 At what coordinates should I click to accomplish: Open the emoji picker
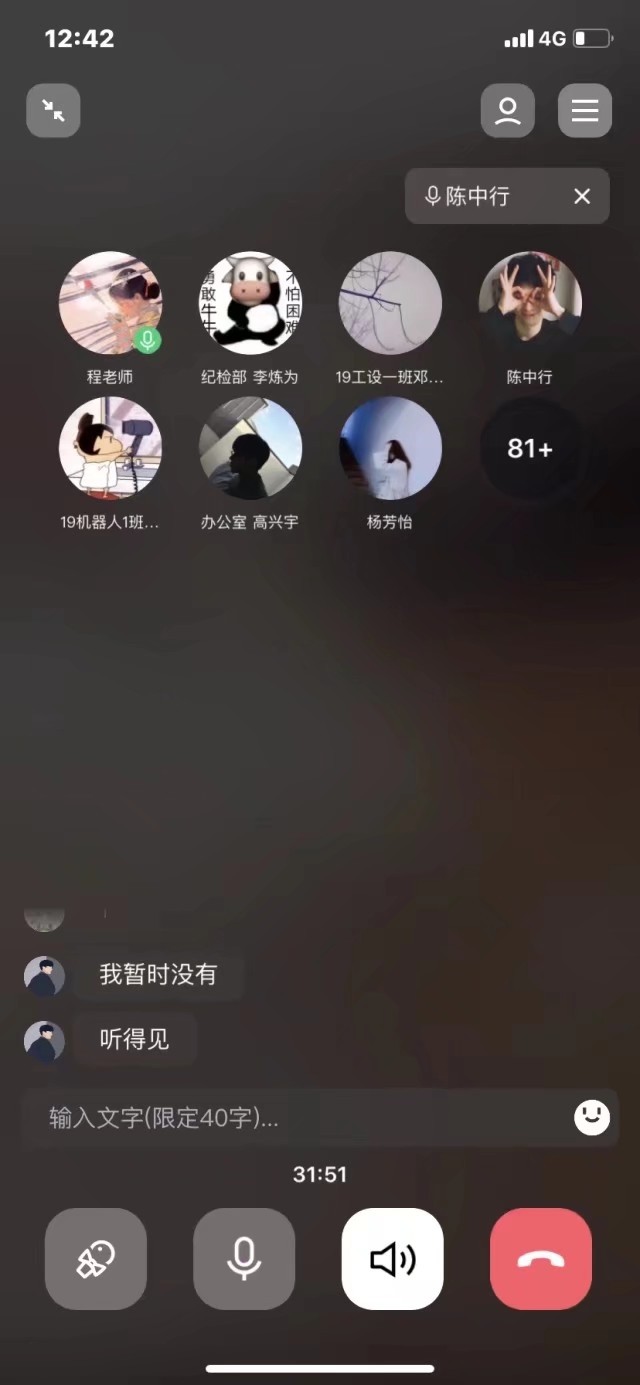(592, 1117)
